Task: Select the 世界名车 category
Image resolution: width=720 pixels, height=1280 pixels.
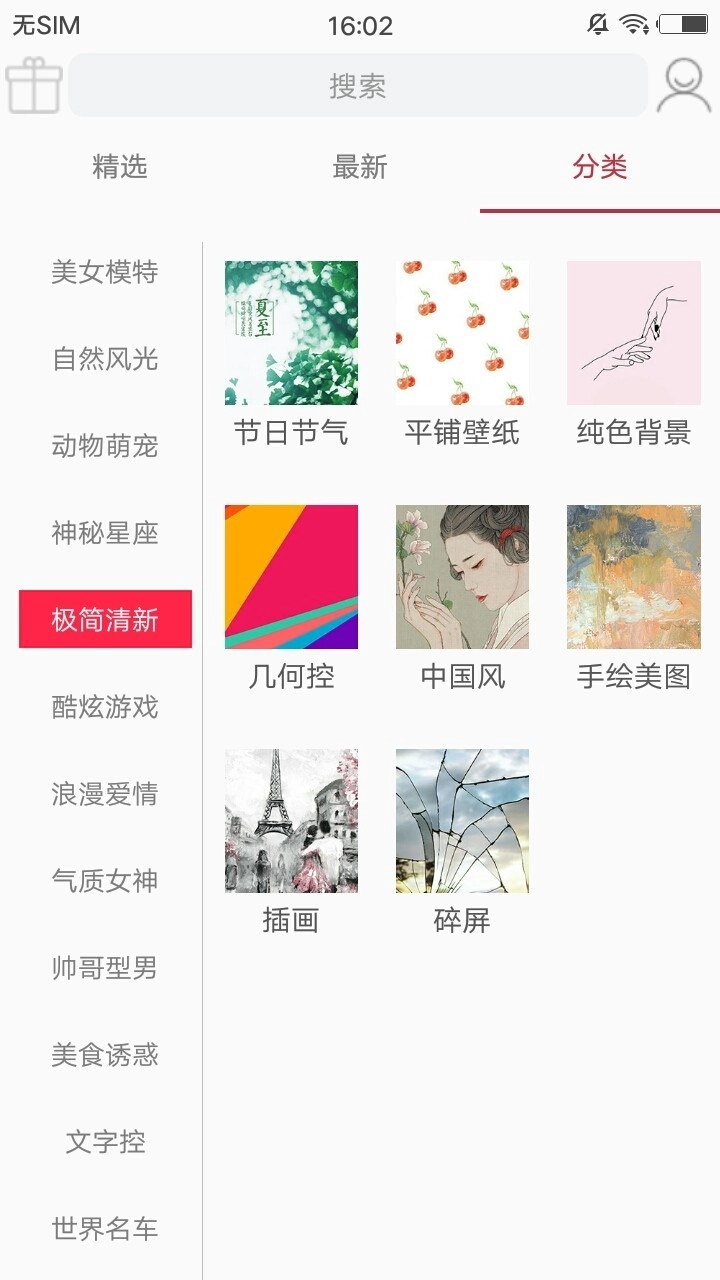Action: click(x=105, y=1228)
